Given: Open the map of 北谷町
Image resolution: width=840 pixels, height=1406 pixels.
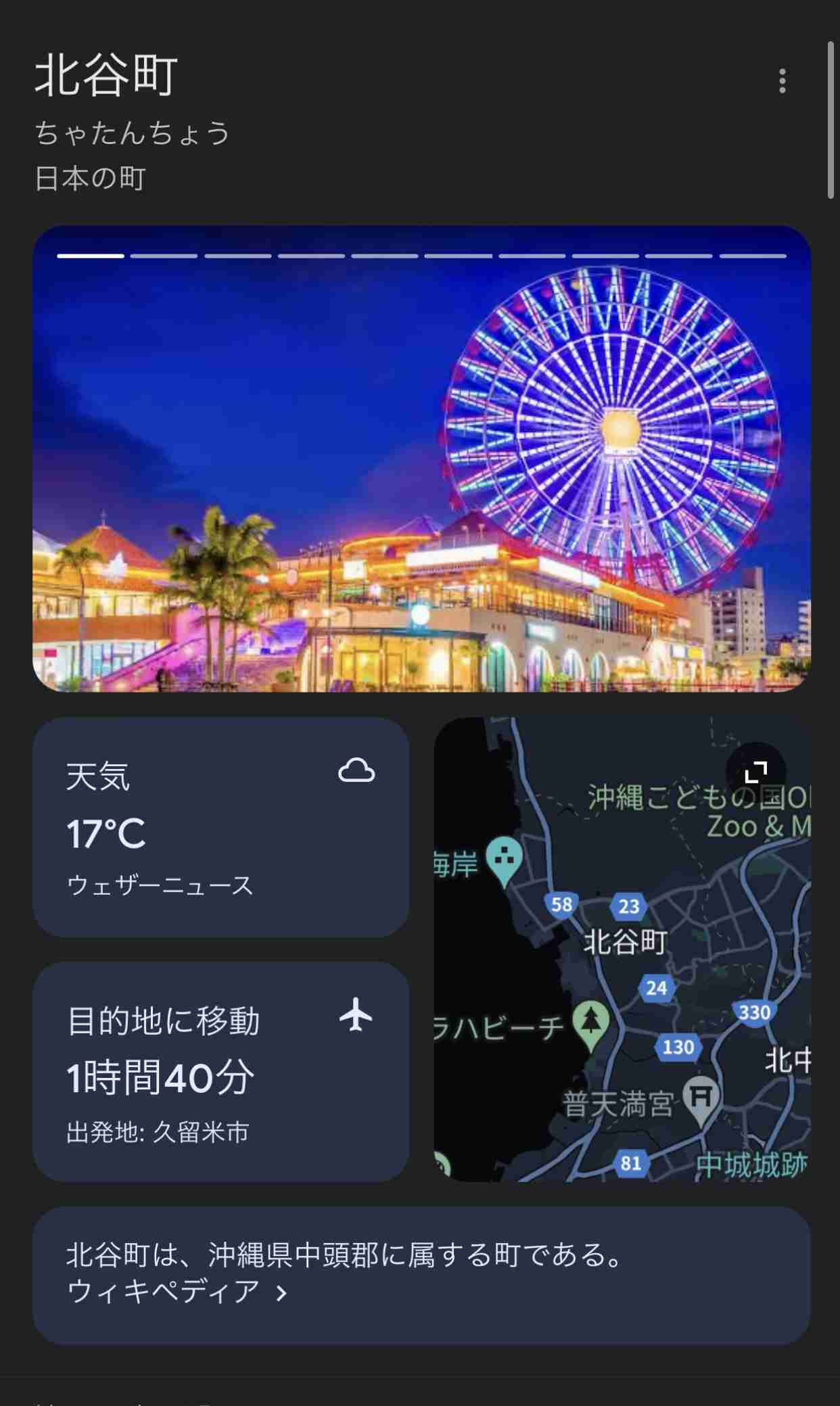Looking at the screenshot, I should click(x=622, y=950).
